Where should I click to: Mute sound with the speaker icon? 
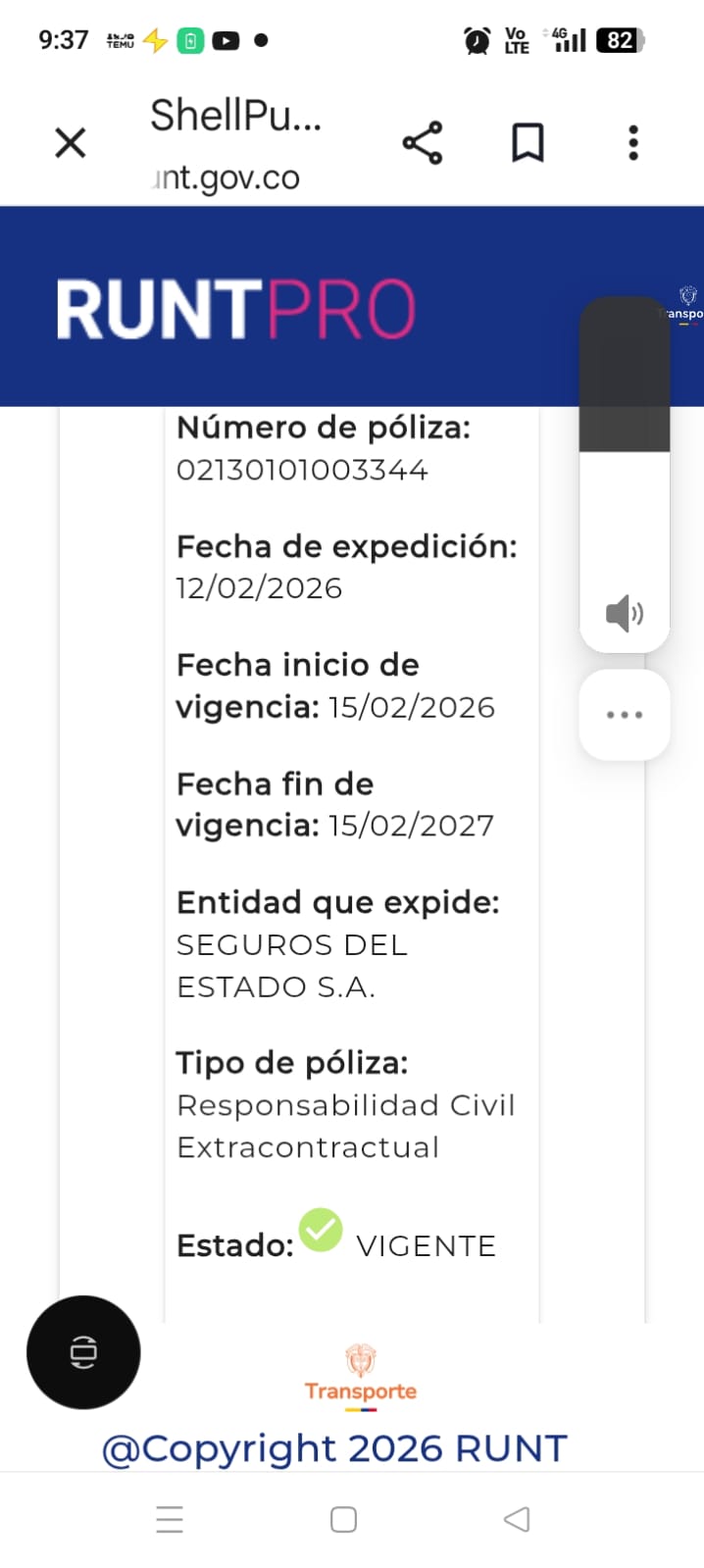pyautogui.click(x=625, y=614)
